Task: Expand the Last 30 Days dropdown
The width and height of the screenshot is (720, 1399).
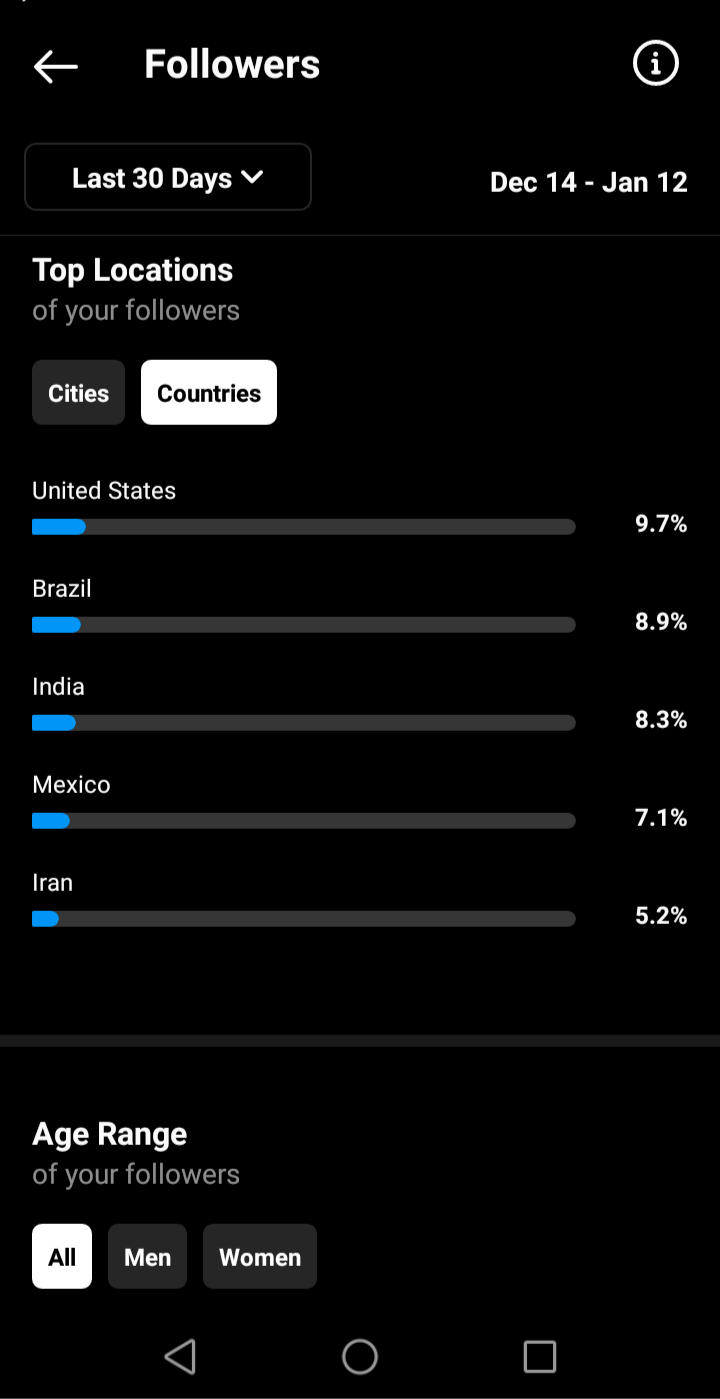Action: 168,177
